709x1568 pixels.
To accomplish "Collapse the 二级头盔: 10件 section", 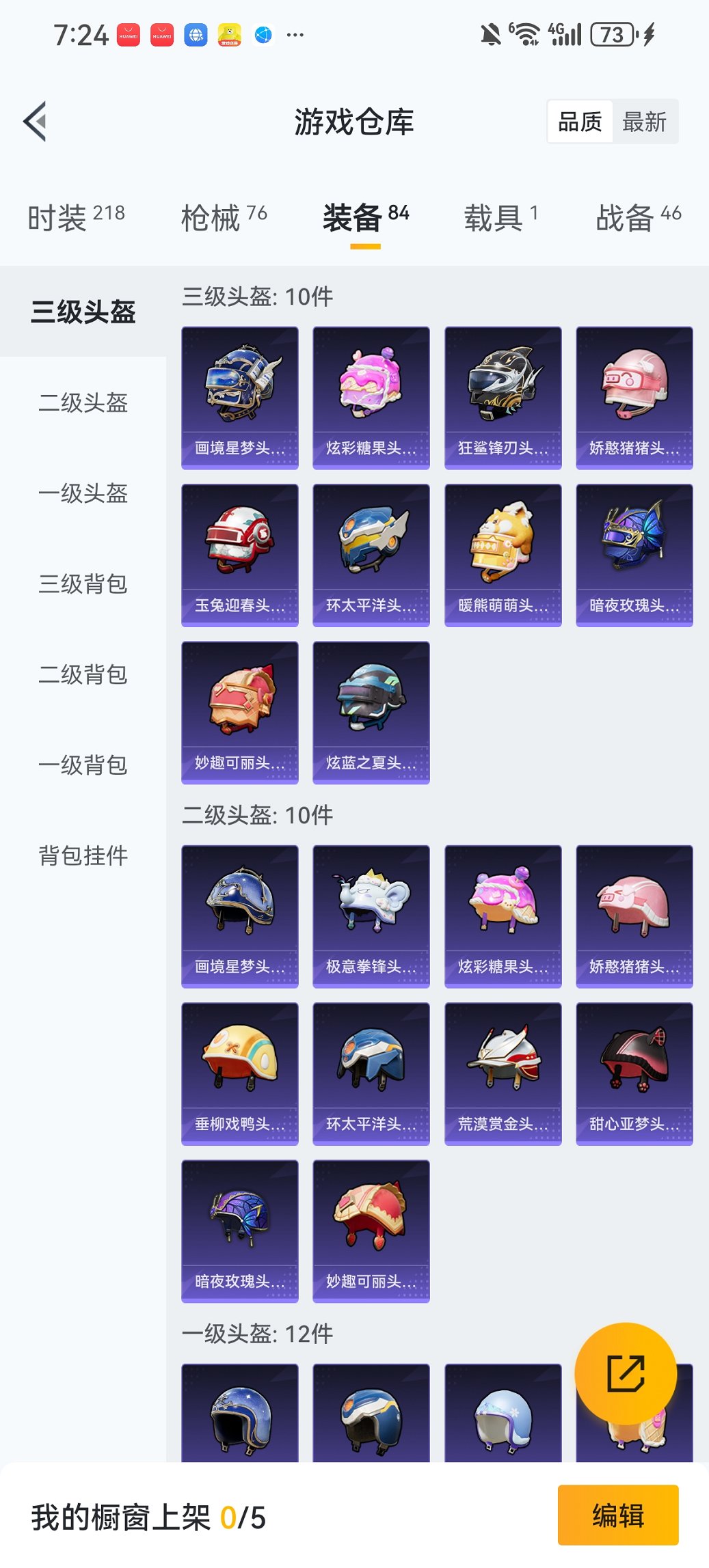I will point(257,814).
